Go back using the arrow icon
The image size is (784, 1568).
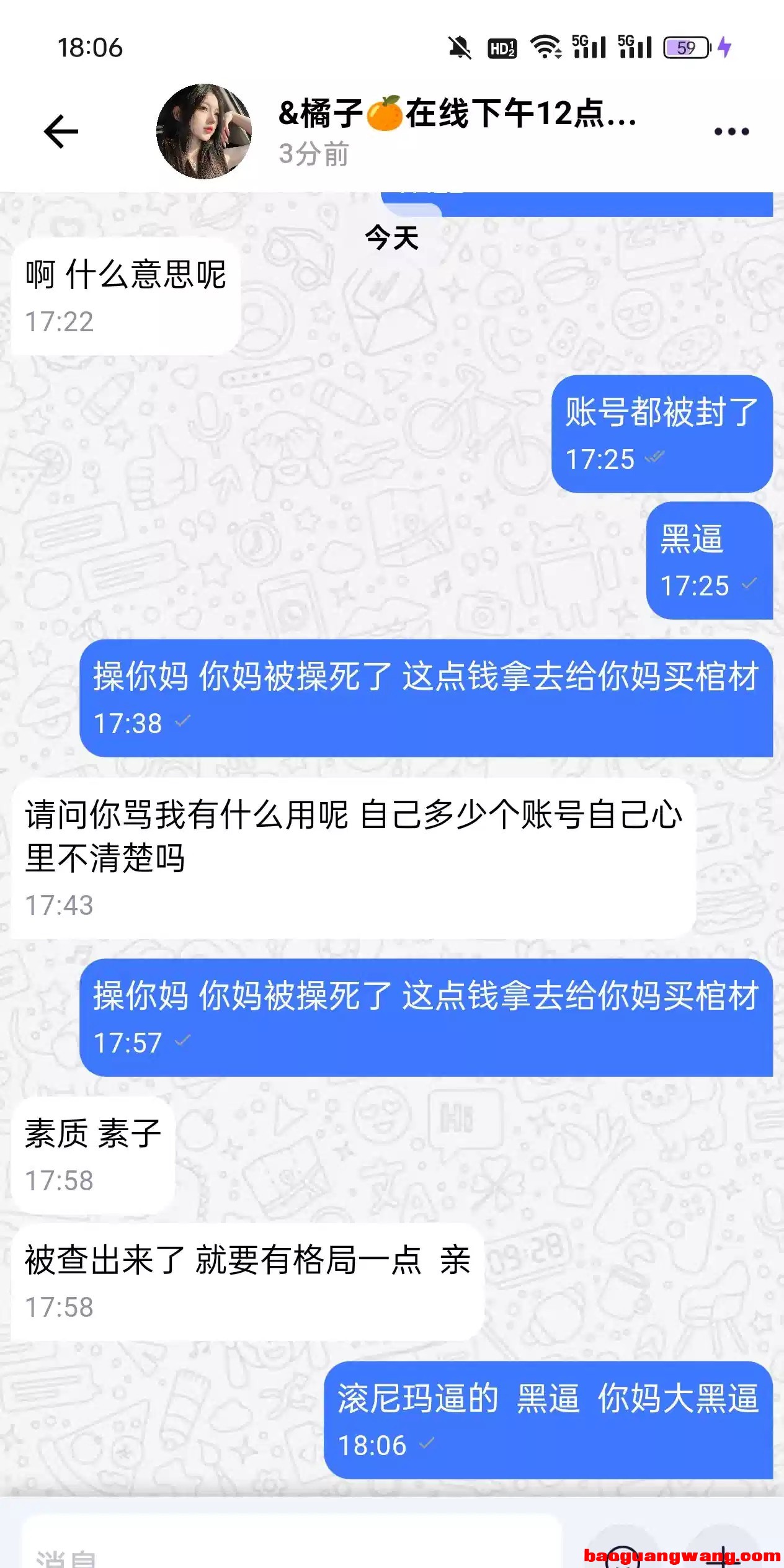[x=61, y=131]
